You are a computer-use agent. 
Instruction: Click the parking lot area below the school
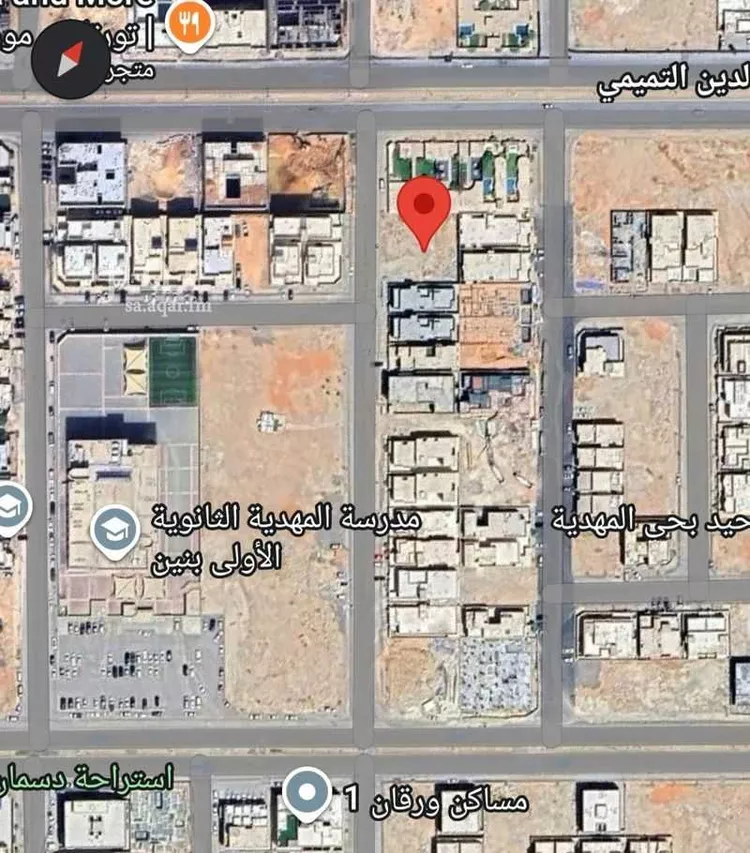click(x=135, y=672)
